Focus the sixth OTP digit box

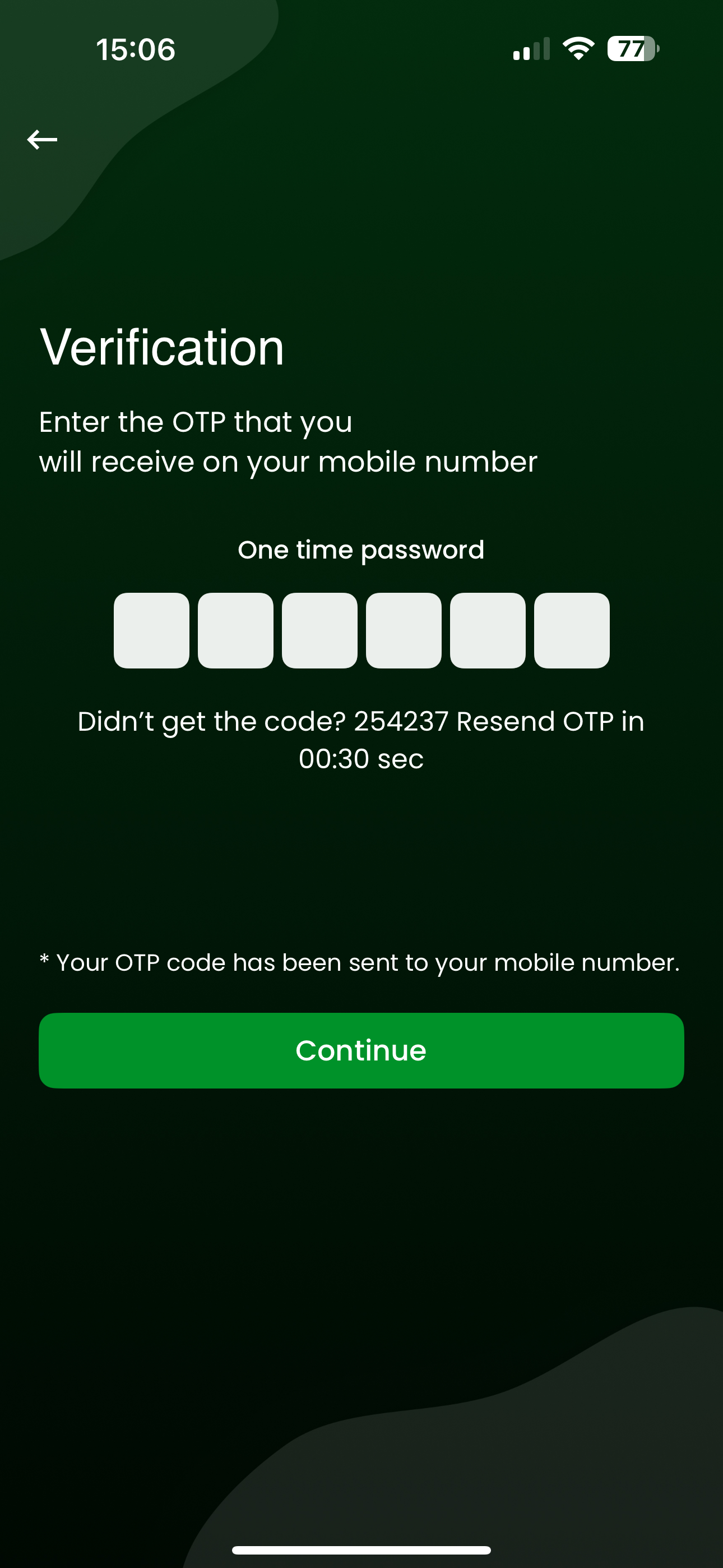572,630
